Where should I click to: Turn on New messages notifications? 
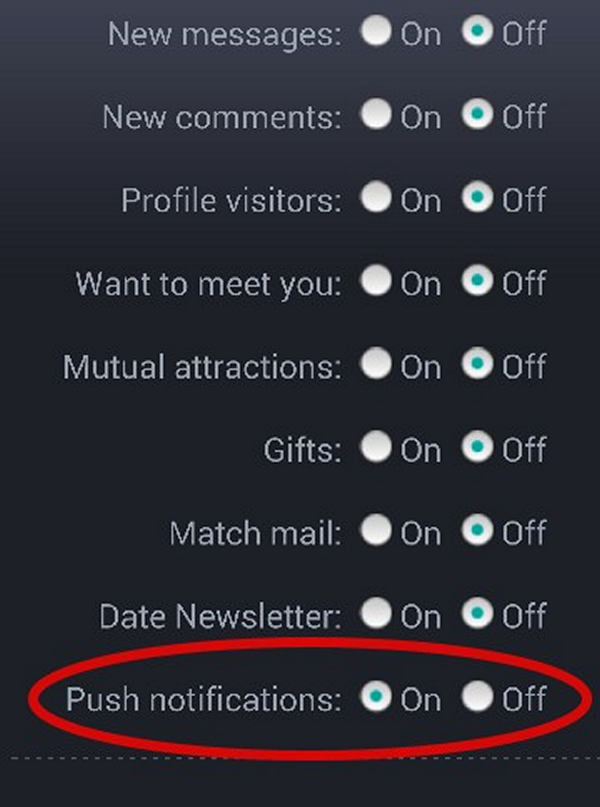click(x=377, y=32)
